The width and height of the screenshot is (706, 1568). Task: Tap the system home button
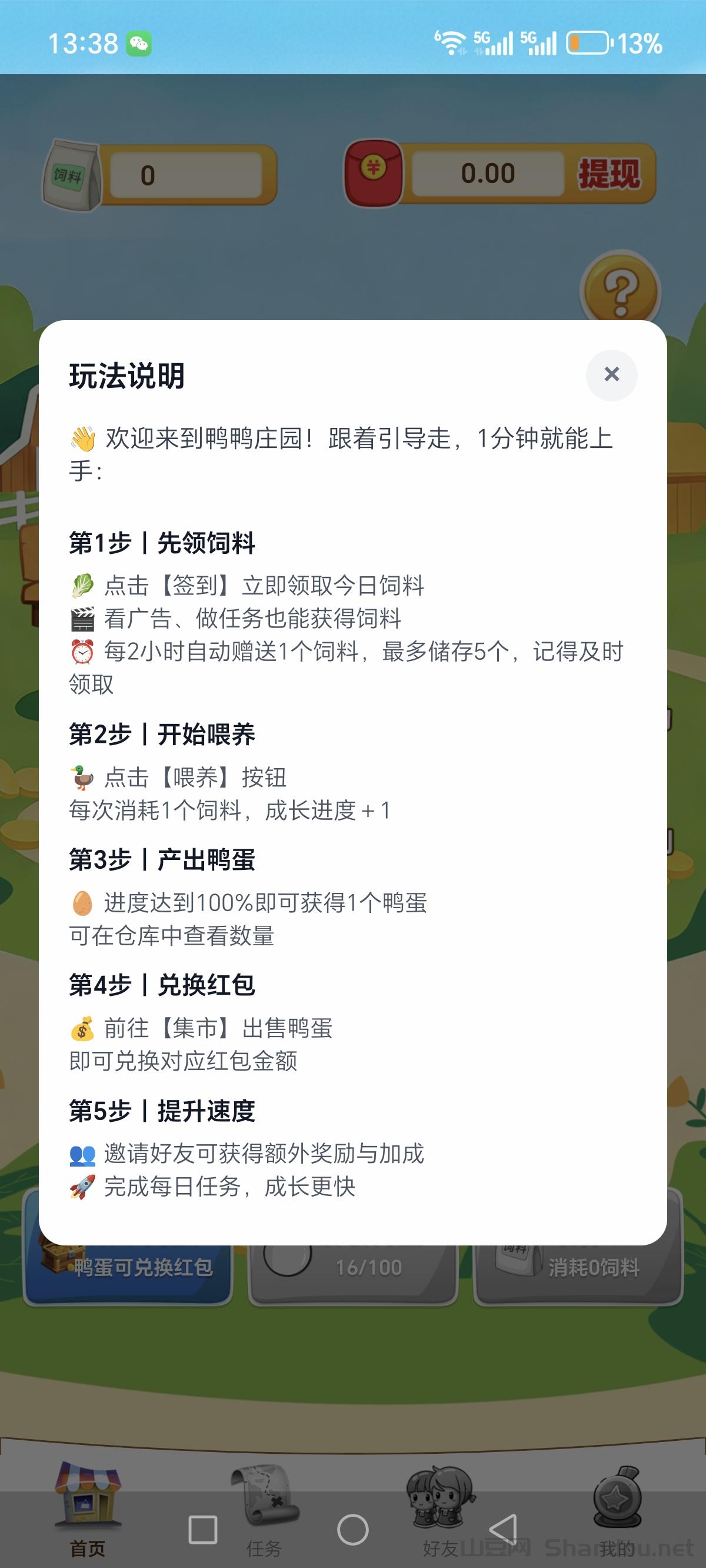point(352,1530)
